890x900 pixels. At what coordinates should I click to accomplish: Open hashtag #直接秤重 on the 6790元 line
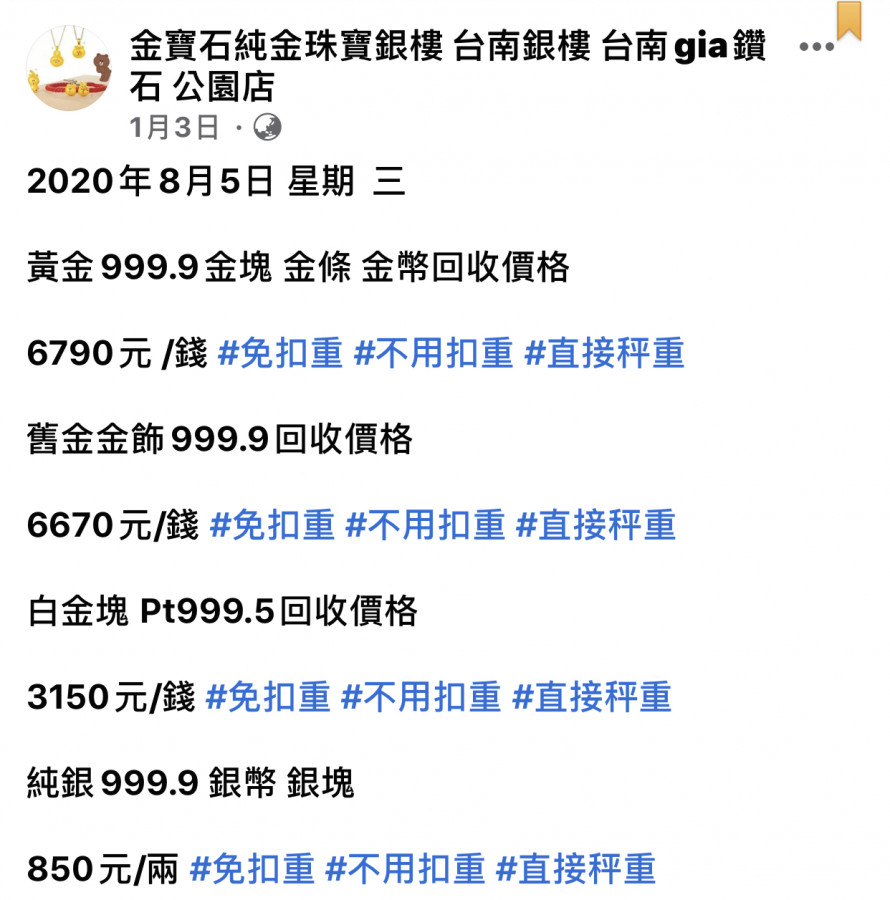click(x=604, y=353)
